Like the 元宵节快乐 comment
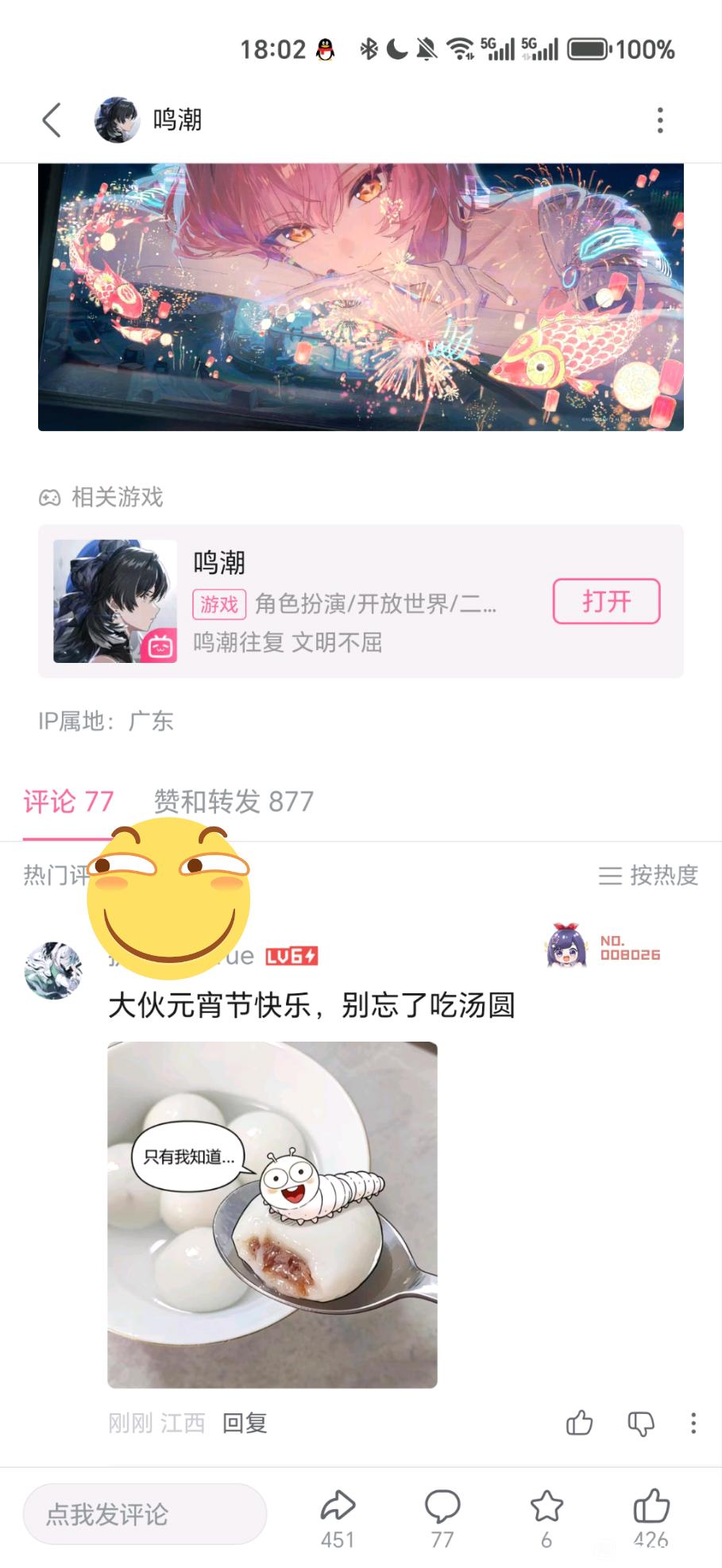Image resolution: width=722 pixels, height=1568 pixels. coord(579,1424)
